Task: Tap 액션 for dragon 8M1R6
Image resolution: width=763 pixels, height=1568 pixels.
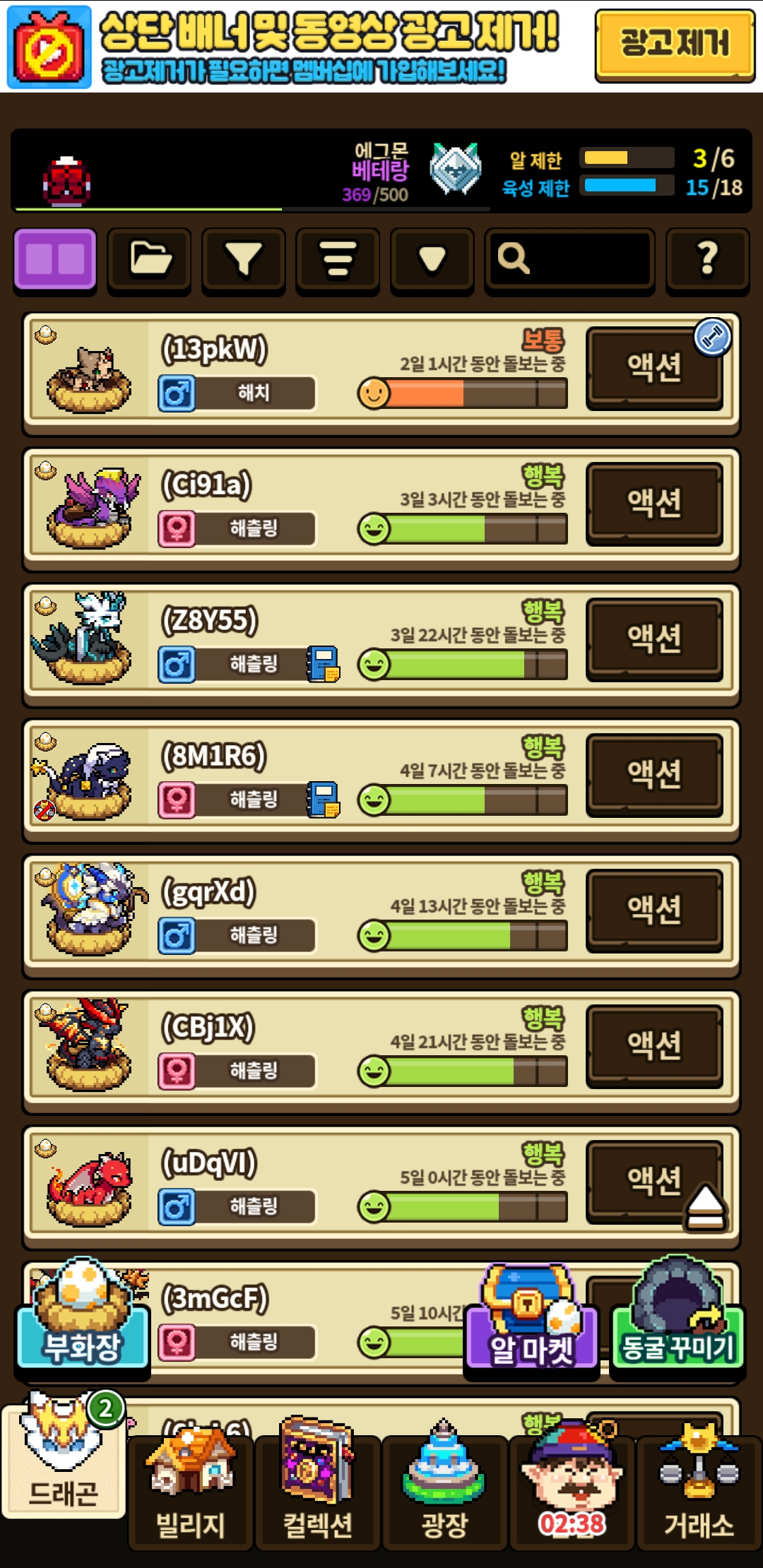Action: click(x=654, y=775)
